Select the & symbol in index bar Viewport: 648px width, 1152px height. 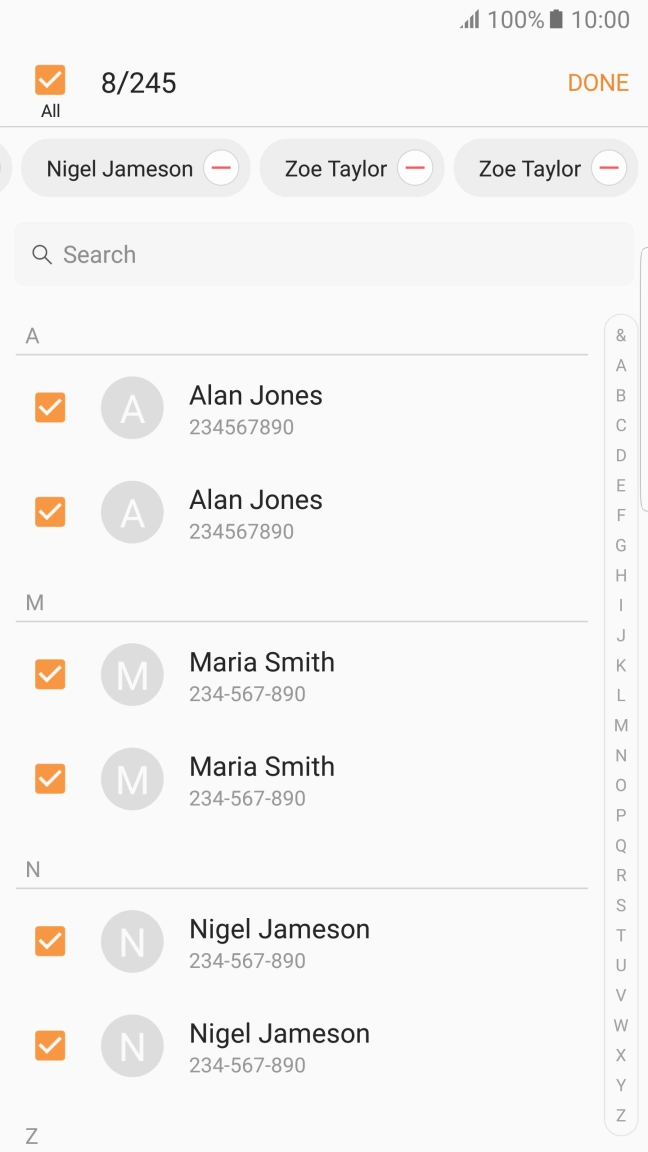click(621, 335)
